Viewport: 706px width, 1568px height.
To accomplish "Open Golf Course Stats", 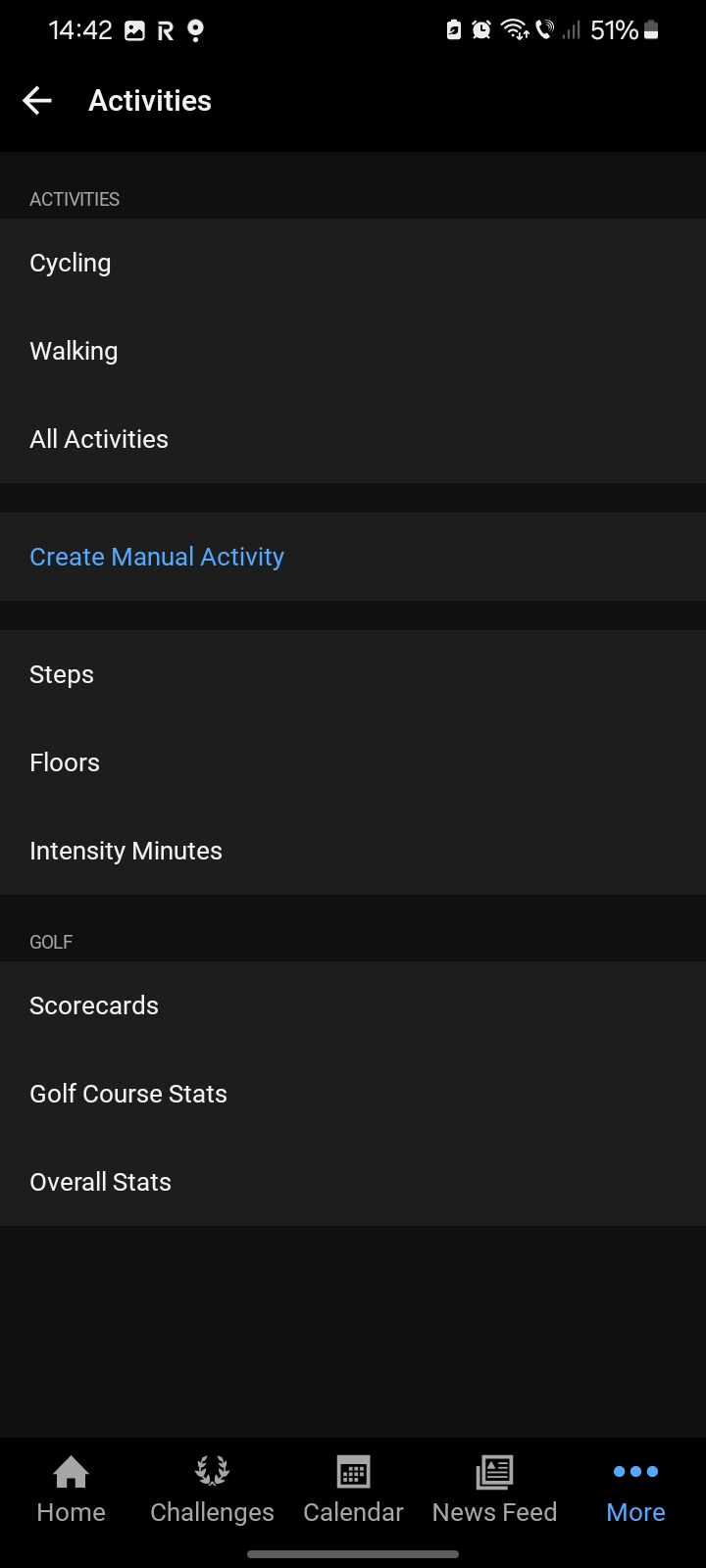I will pyautogui.click(x=353, y=1094).
